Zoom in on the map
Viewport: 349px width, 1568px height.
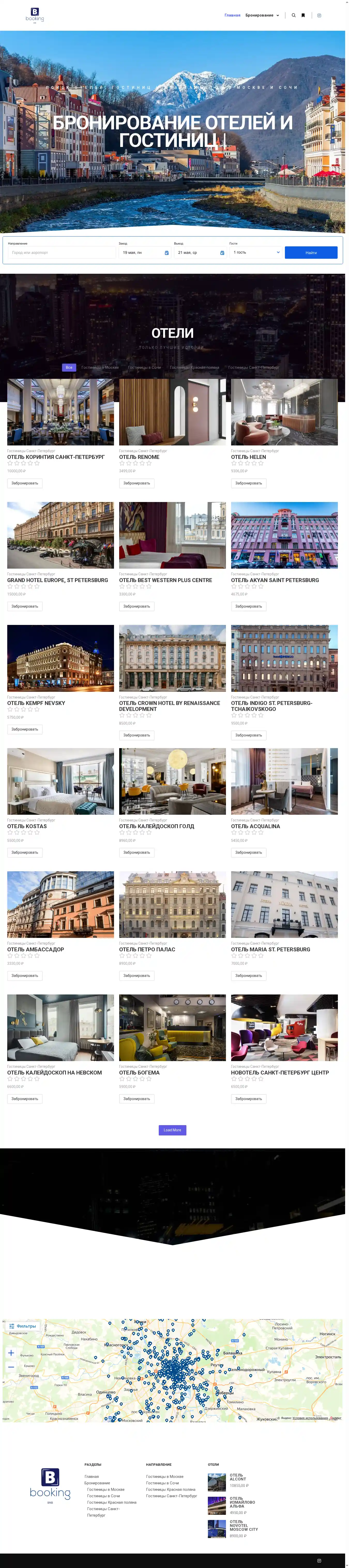(11, 1353)
